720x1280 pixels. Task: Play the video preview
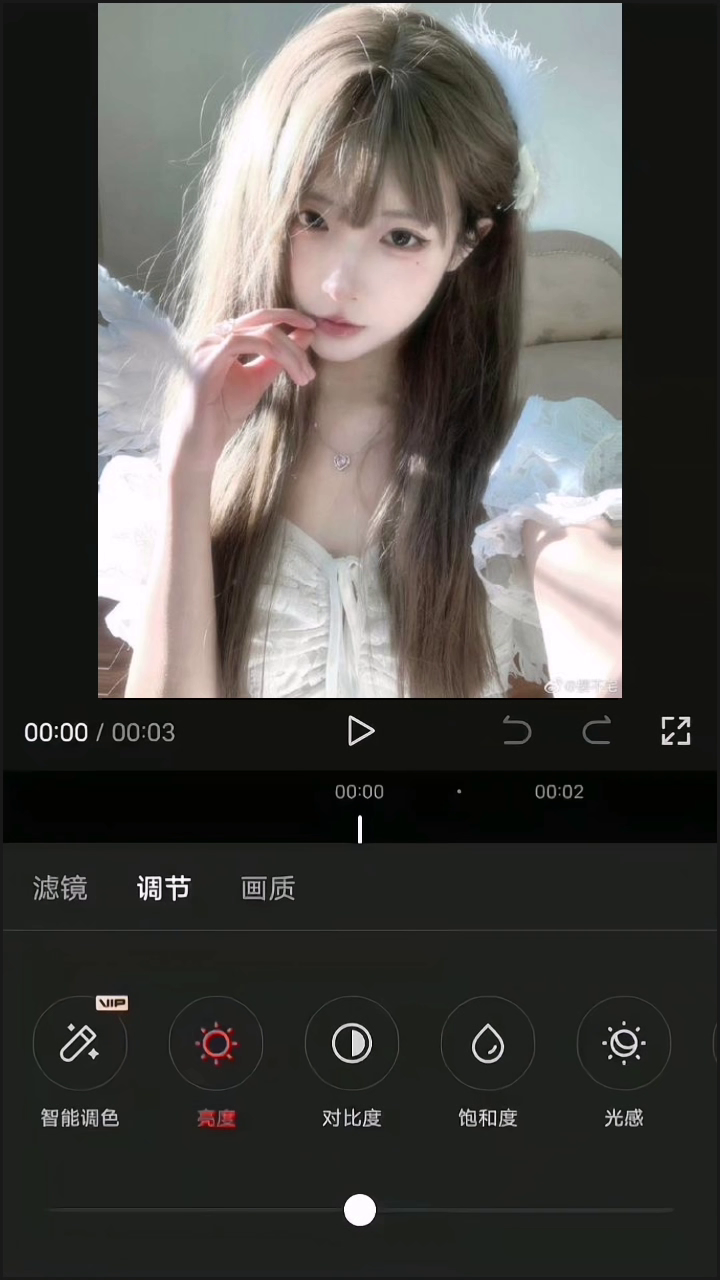(x=360, y=731)
